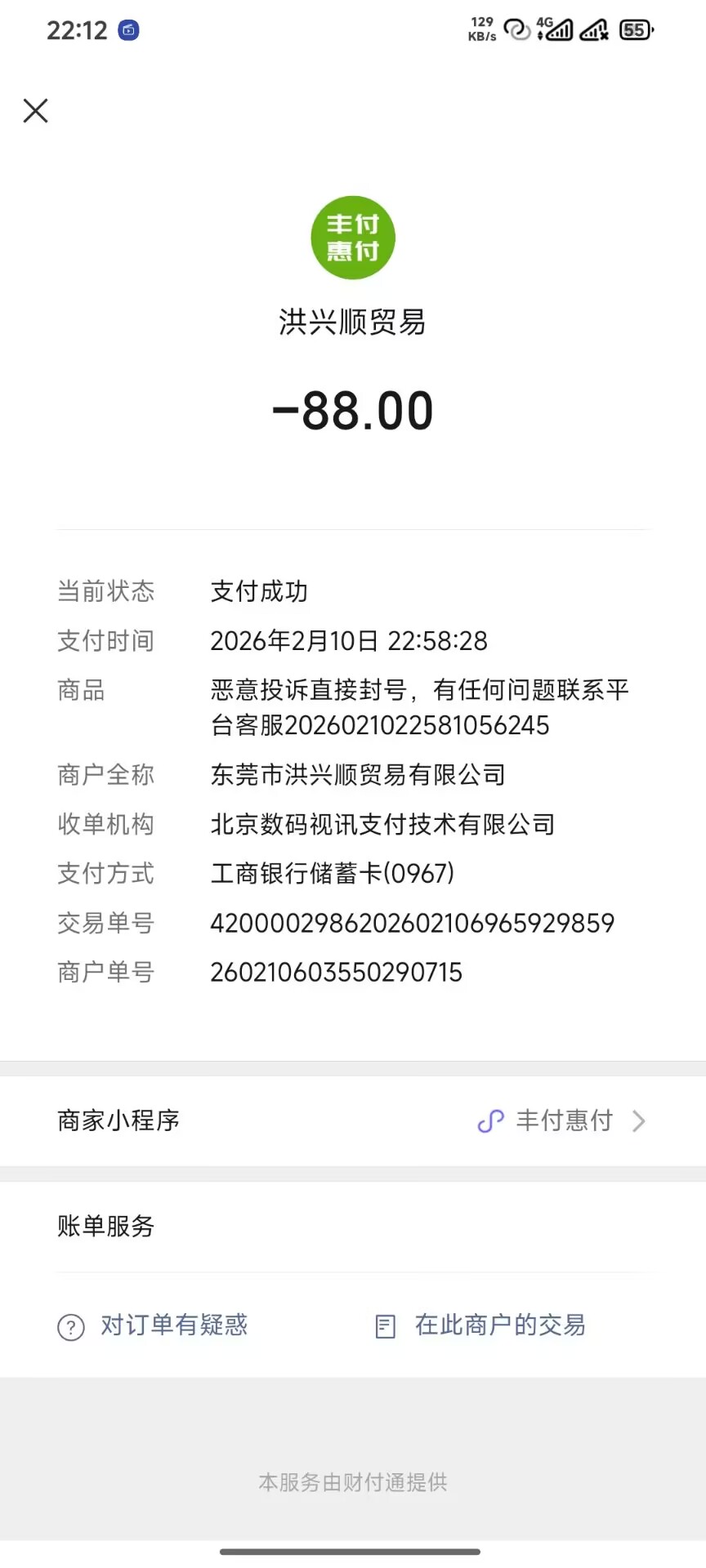Close the payment details page
706x1568 pixels.
[x=36, y=110]
